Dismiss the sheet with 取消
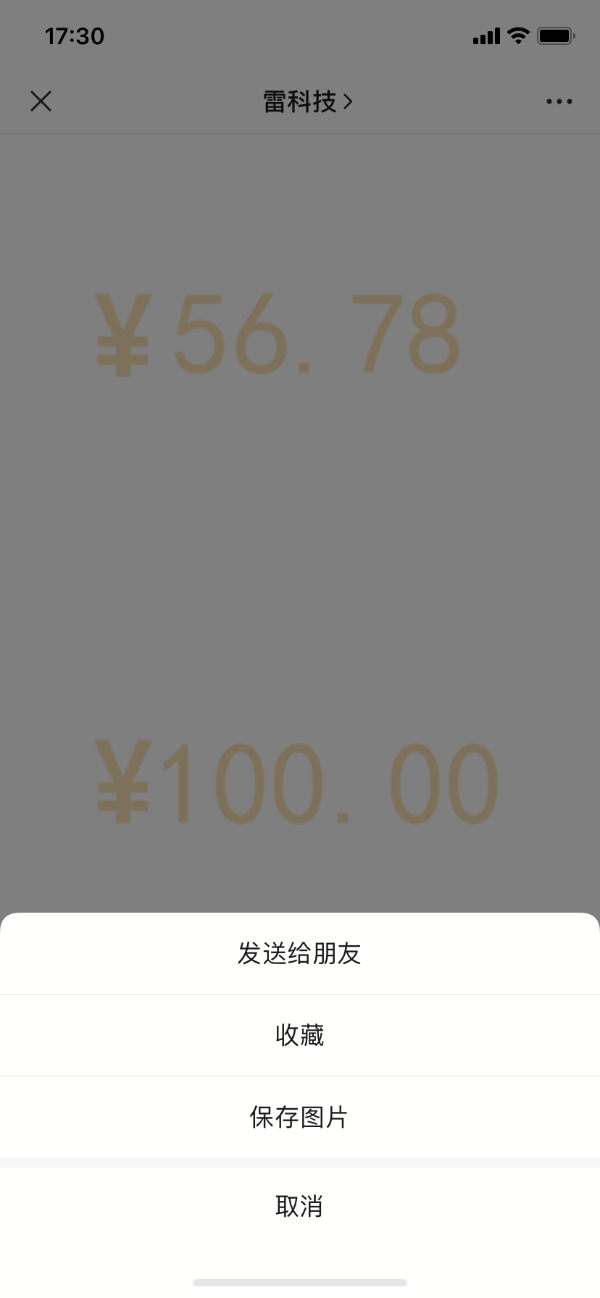600x1298 pixels. tap(300, 1206)
